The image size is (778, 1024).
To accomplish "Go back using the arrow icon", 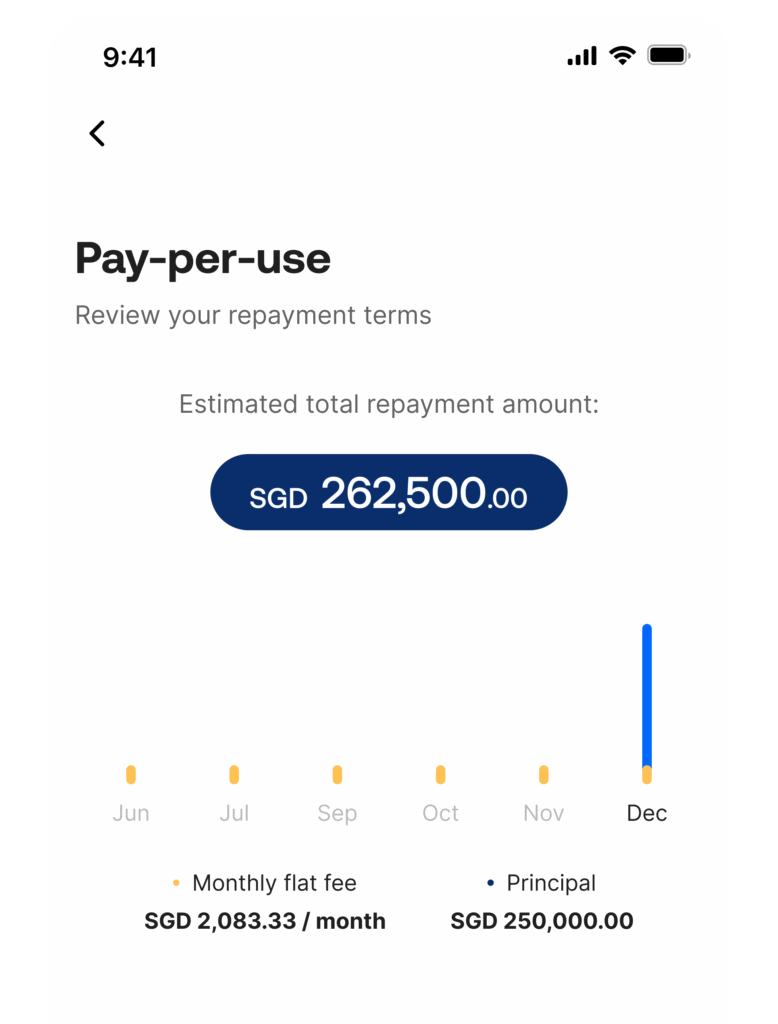I will 97,133.
